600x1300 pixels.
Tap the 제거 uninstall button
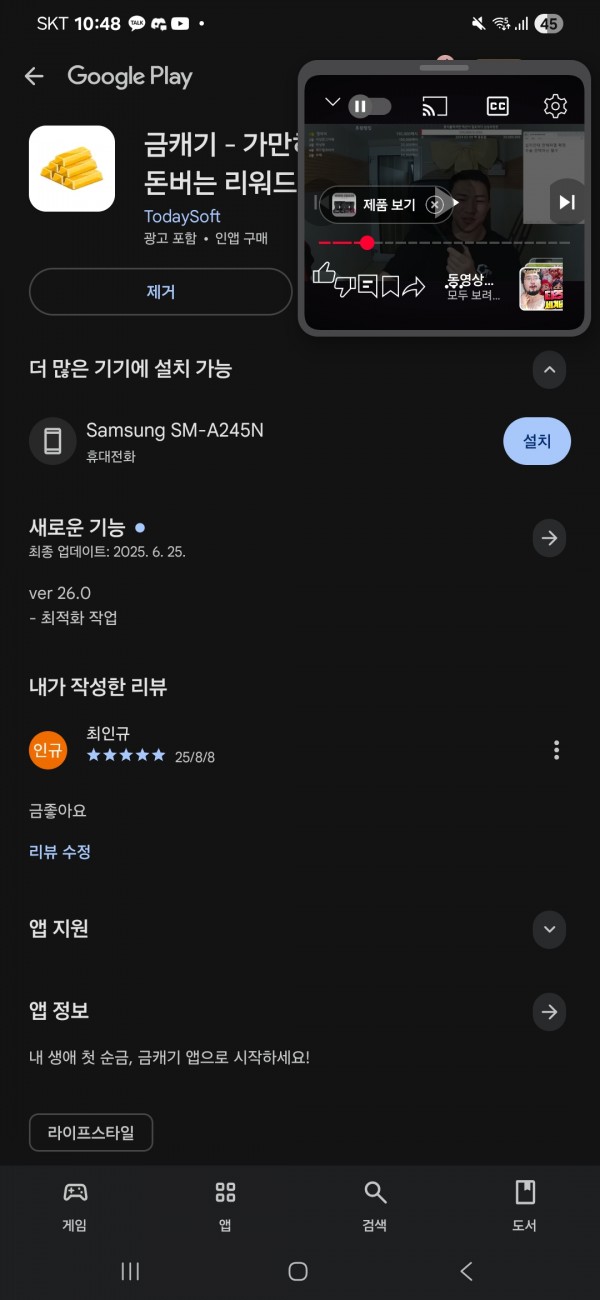[x=160, y=292]
